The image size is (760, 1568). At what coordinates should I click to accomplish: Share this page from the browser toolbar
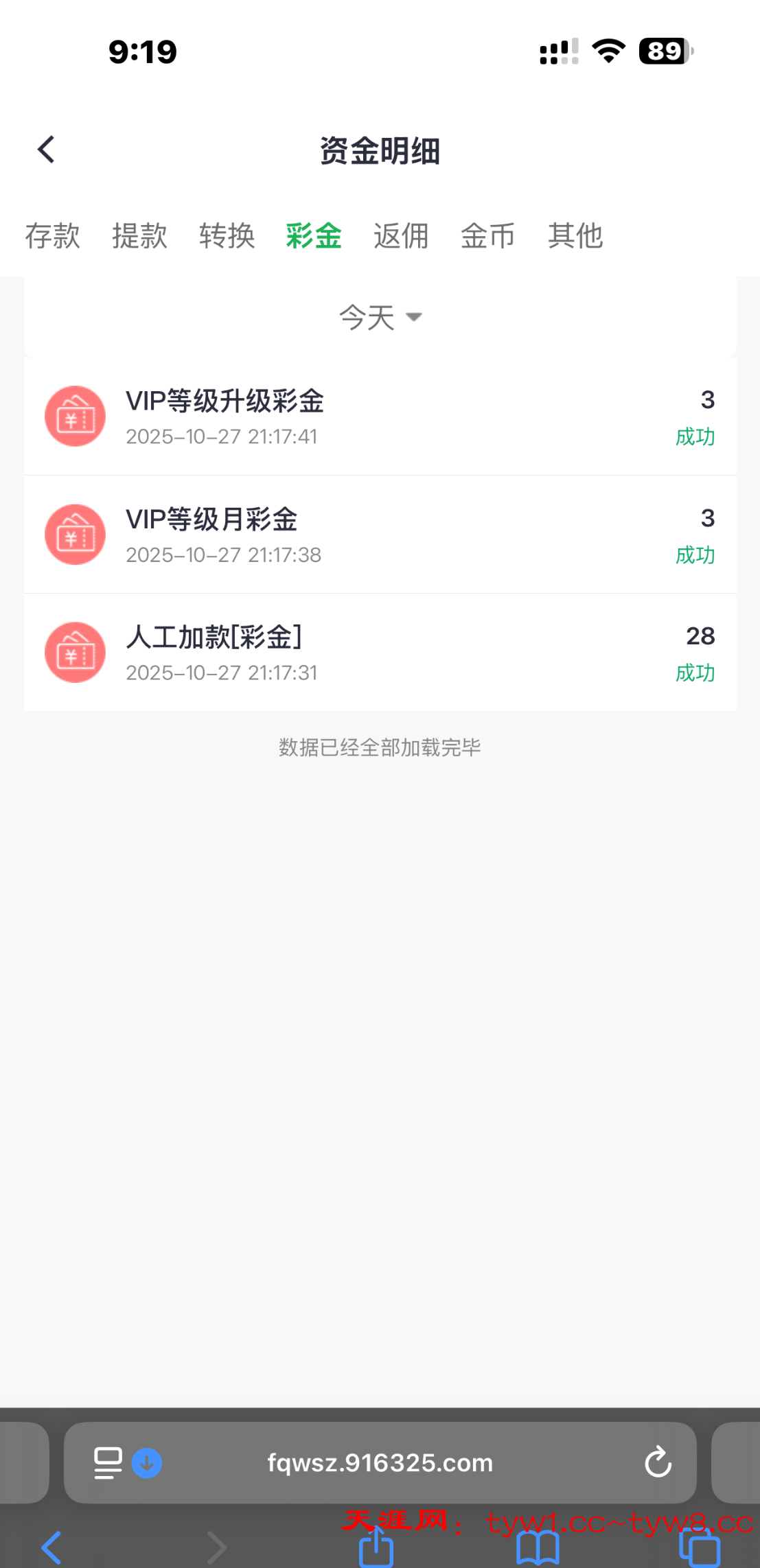click(x=376, y=1548)
